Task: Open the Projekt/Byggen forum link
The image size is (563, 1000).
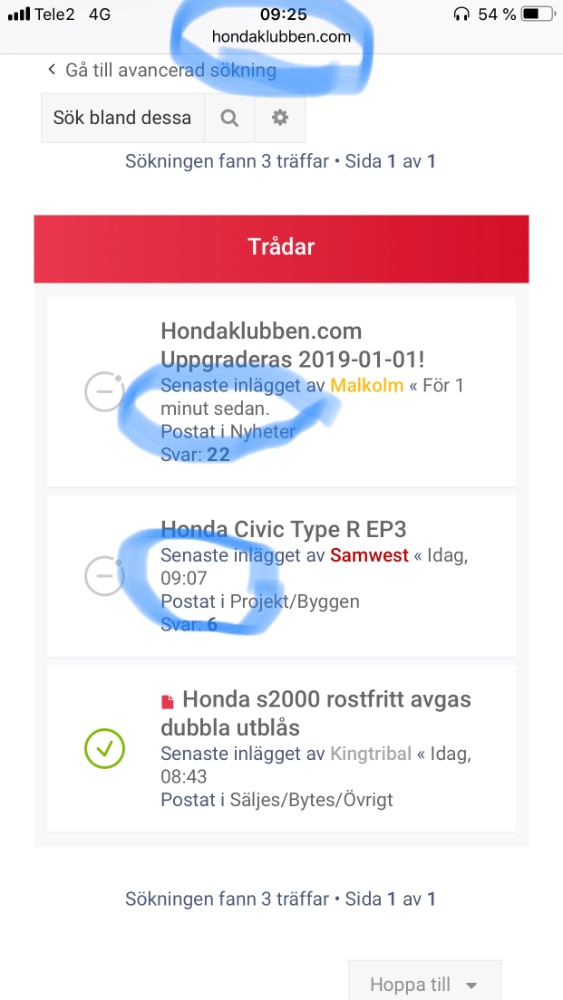Action: [295, 601]
